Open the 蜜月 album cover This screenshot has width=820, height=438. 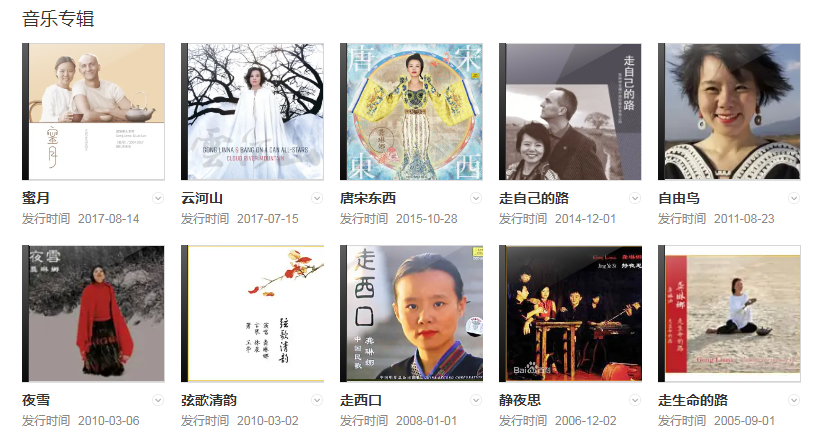93,111
